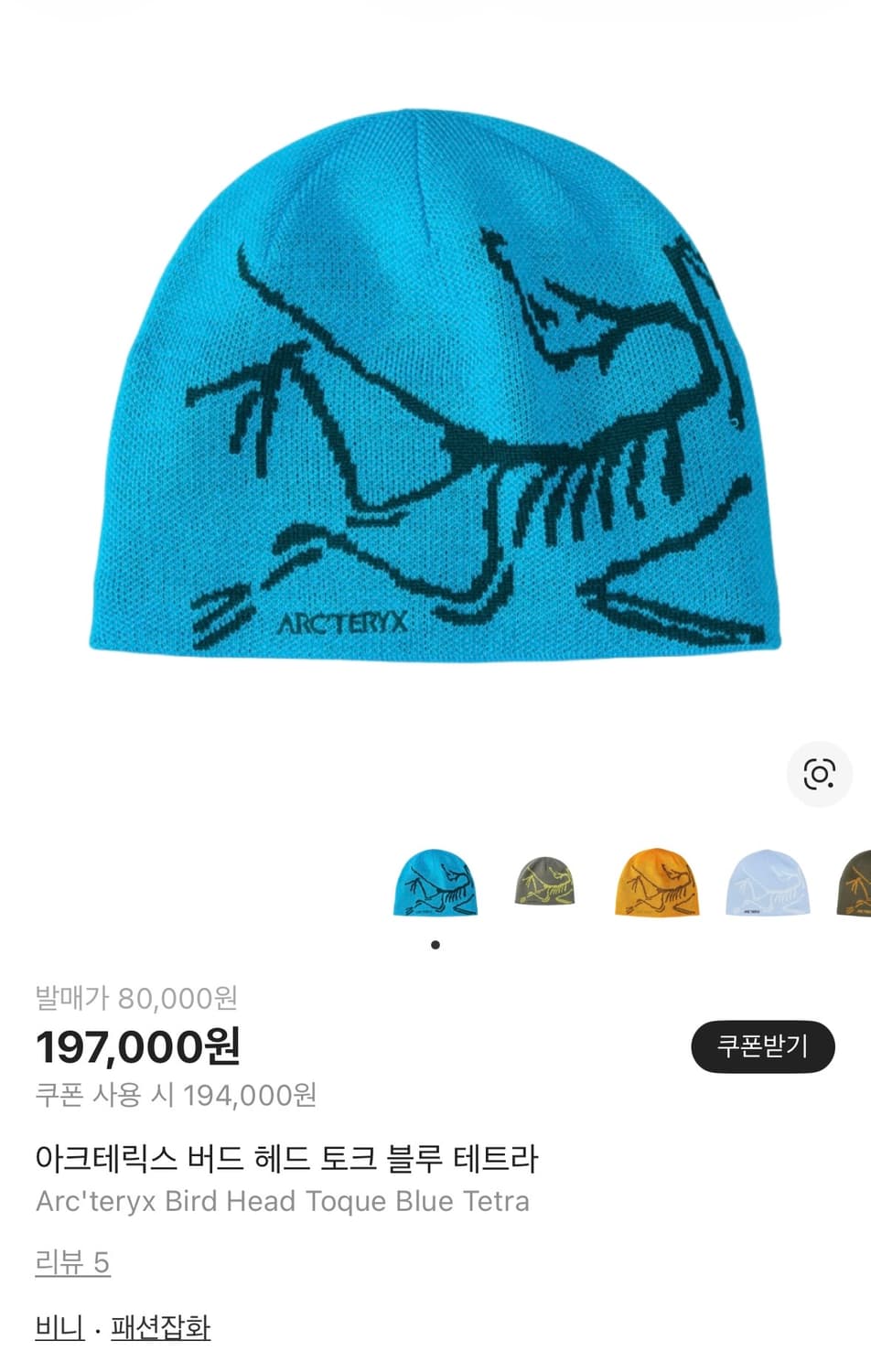Image resolution: width=871 pixels, height=1372 pixels.
Task: Click the Arc'teryx Bird Head Toque name
Action: tap(284, 1201)
